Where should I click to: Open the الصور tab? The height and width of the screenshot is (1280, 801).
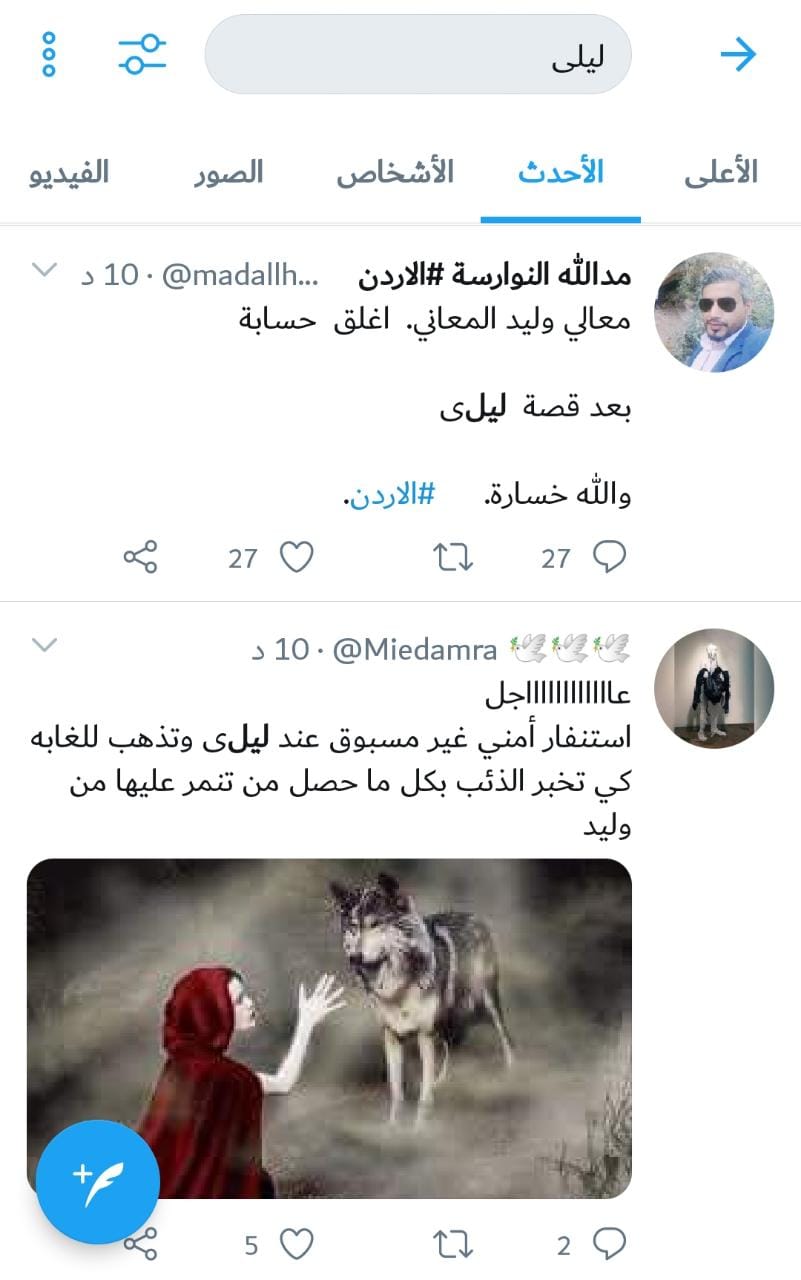228,173
